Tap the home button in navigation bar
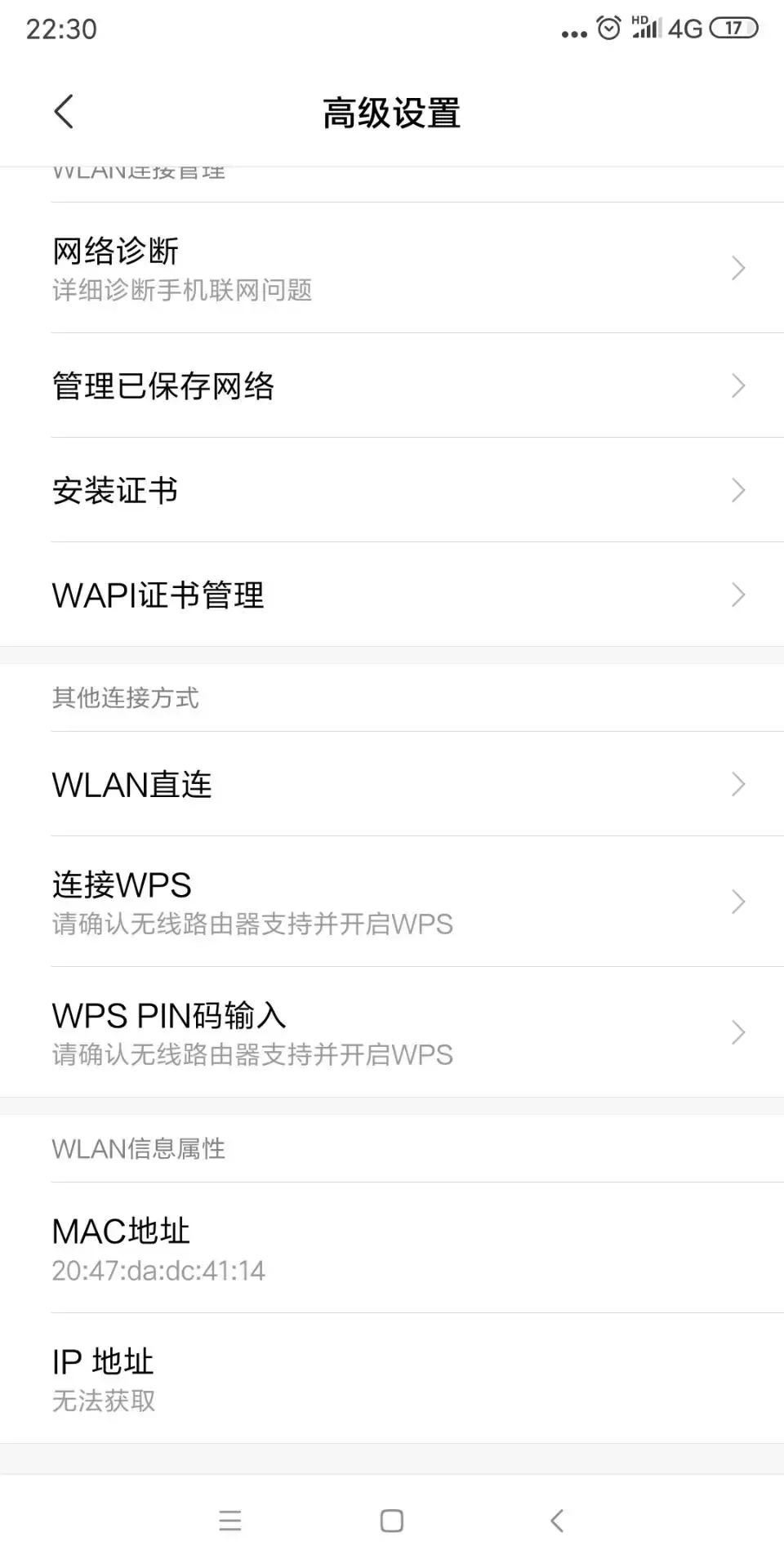Viewport: 784px width, 1568px height. click(391, 1521)
